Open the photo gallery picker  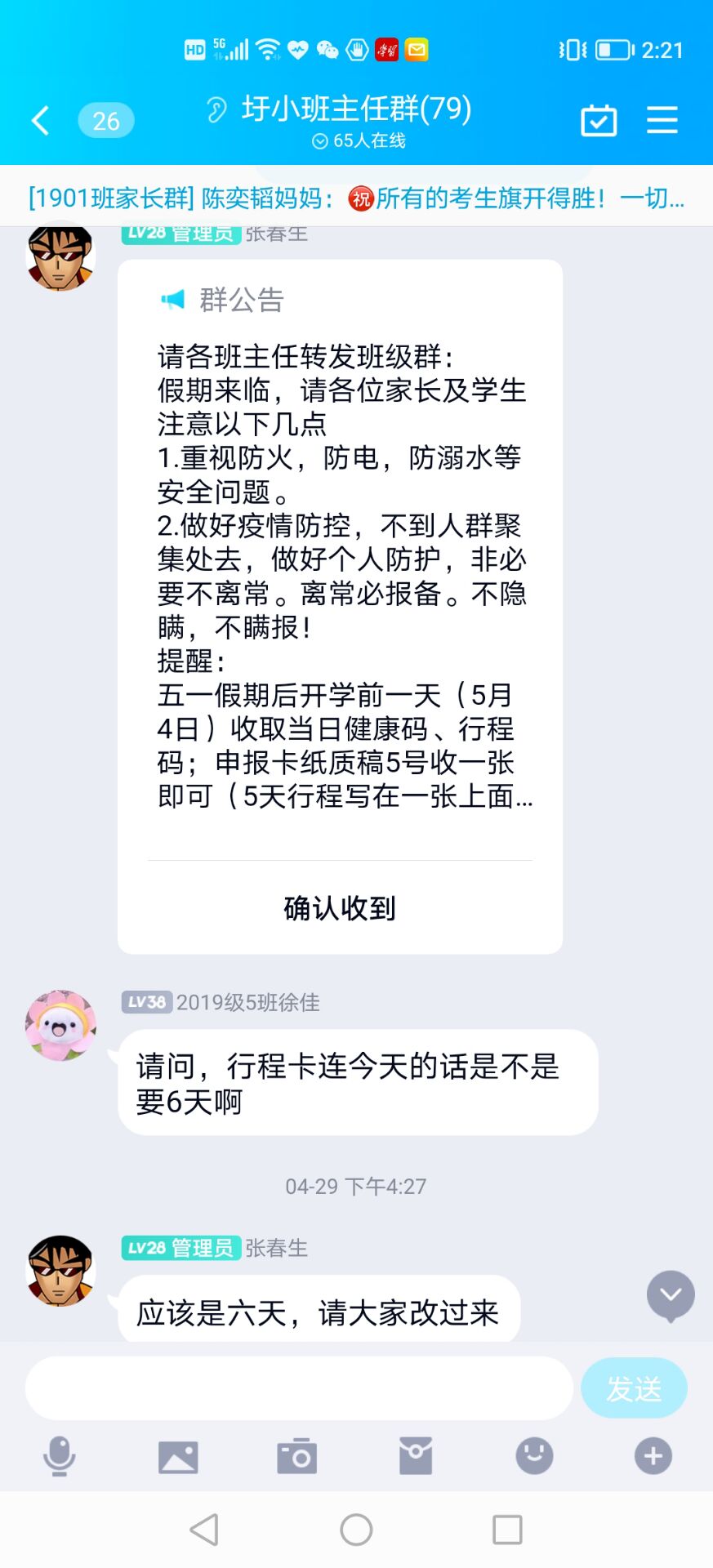(178, 1456)
